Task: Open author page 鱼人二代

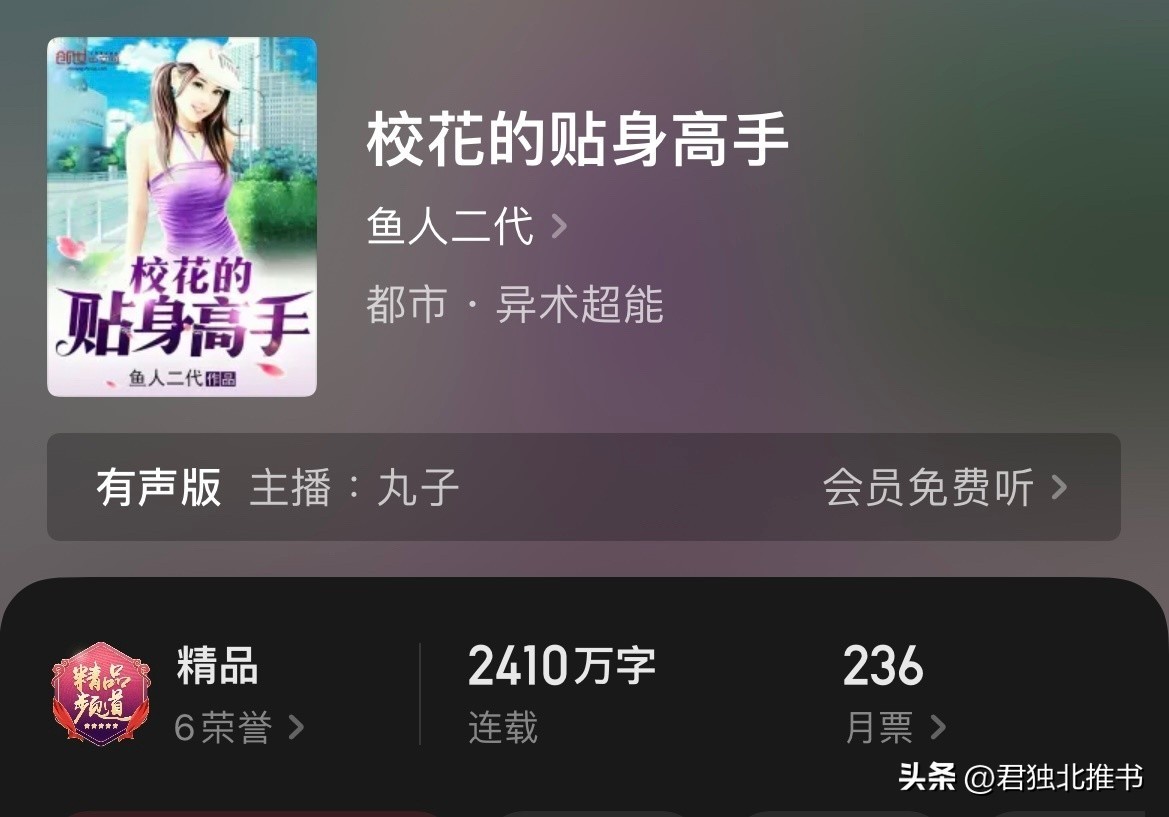Action: pyautogui.click(x=466, y=227)
